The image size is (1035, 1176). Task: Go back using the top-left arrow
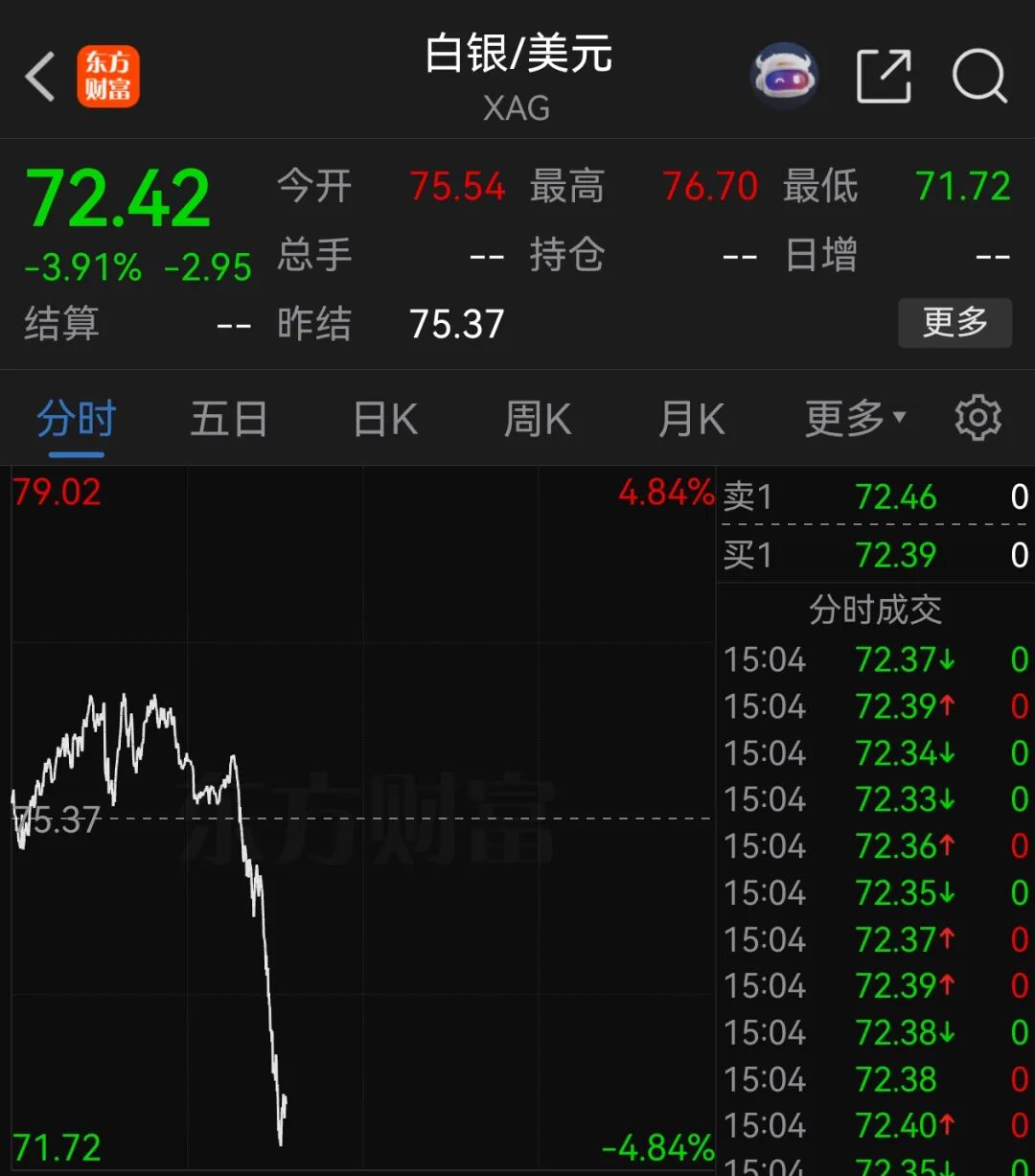point(40,77)
